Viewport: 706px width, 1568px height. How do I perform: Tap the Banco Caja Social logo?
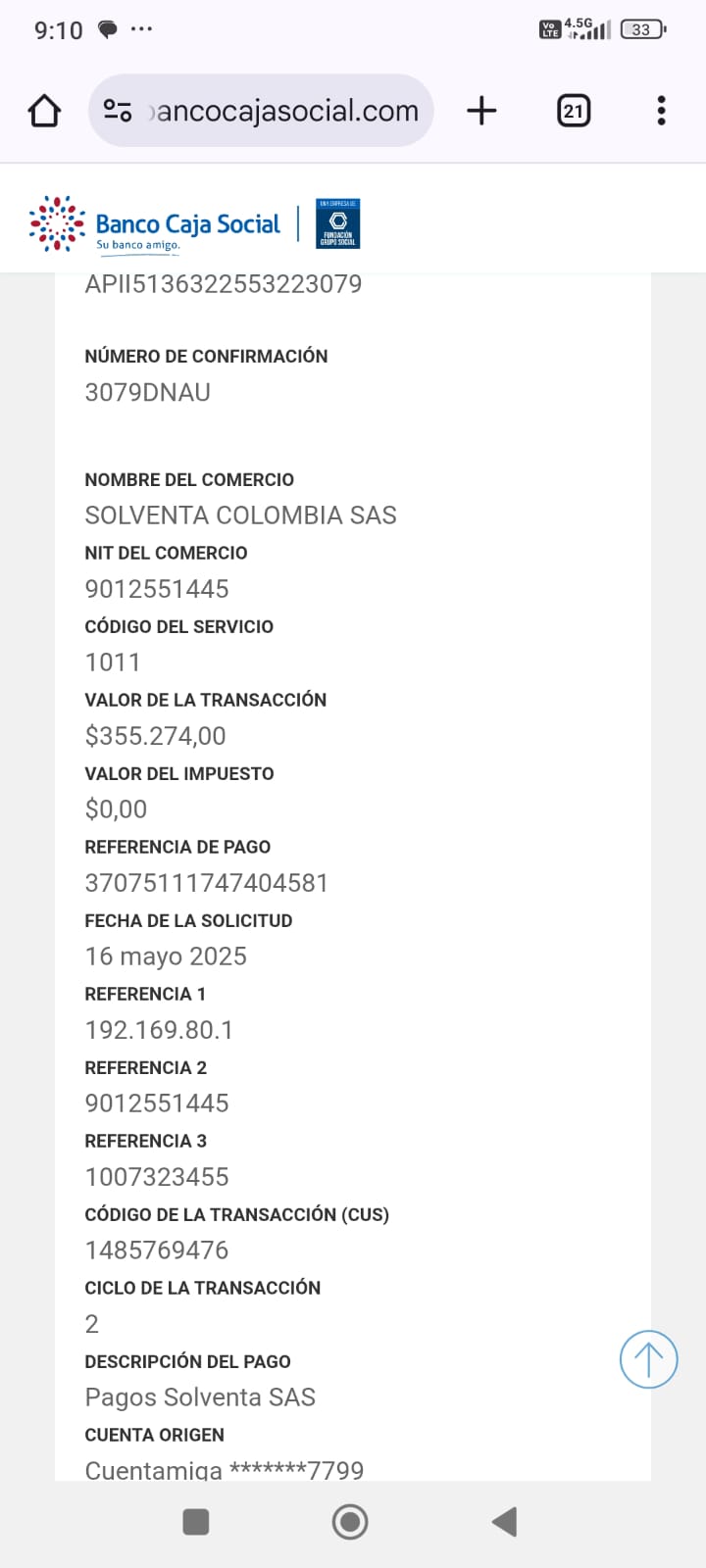[157, 224]
